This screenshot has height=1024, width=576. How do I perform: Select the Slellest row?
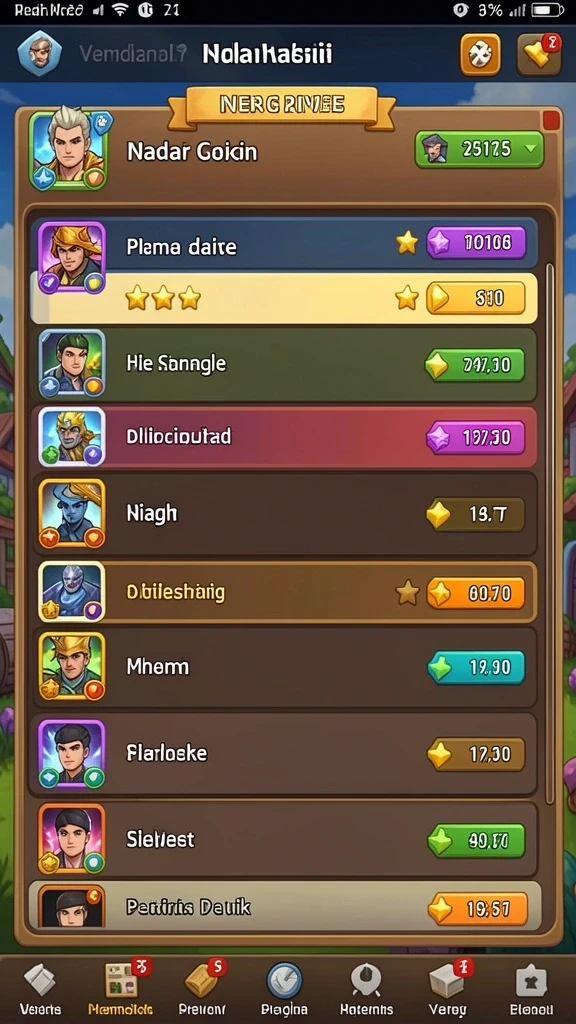tap(284, 839)
